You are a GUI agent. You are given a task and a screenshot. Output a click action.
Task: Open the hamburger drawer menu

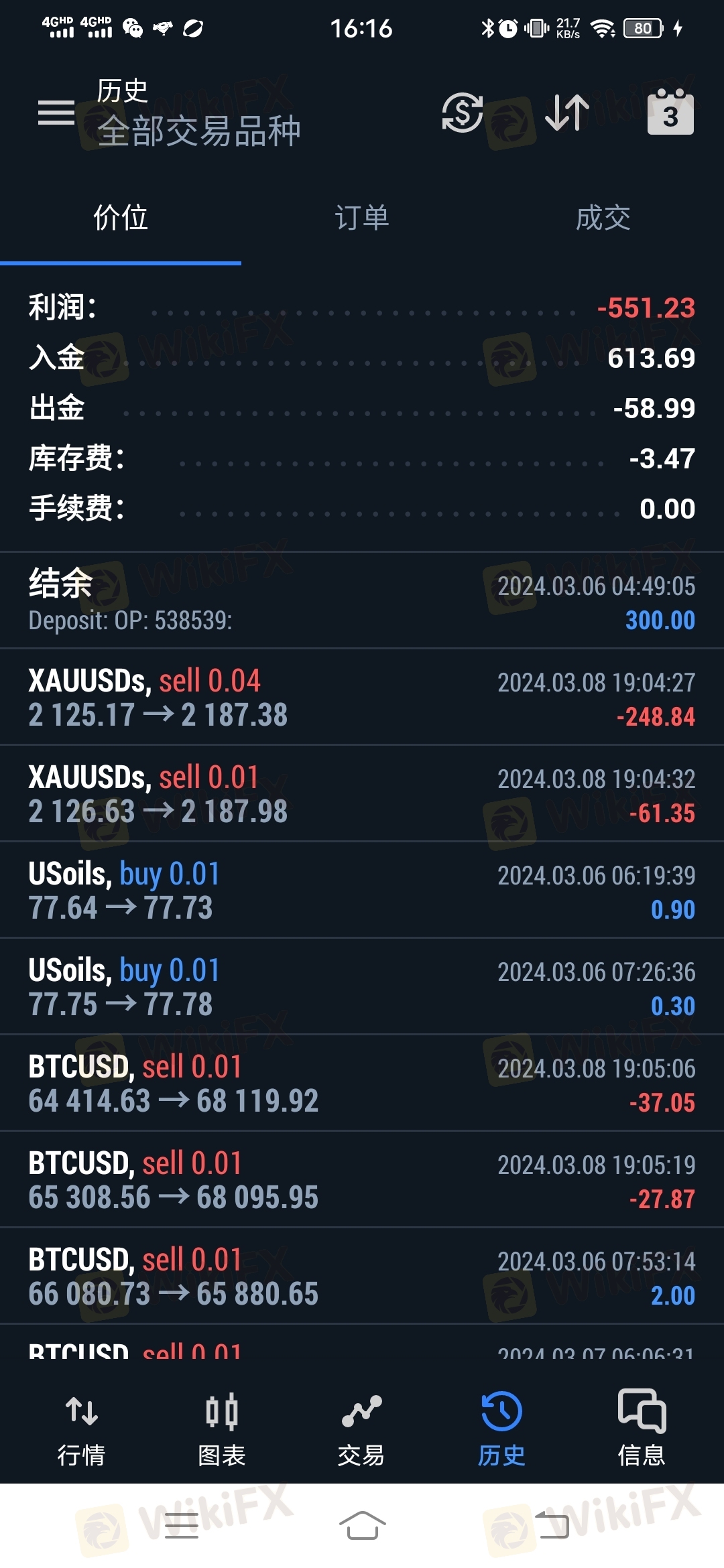(56, 112)
